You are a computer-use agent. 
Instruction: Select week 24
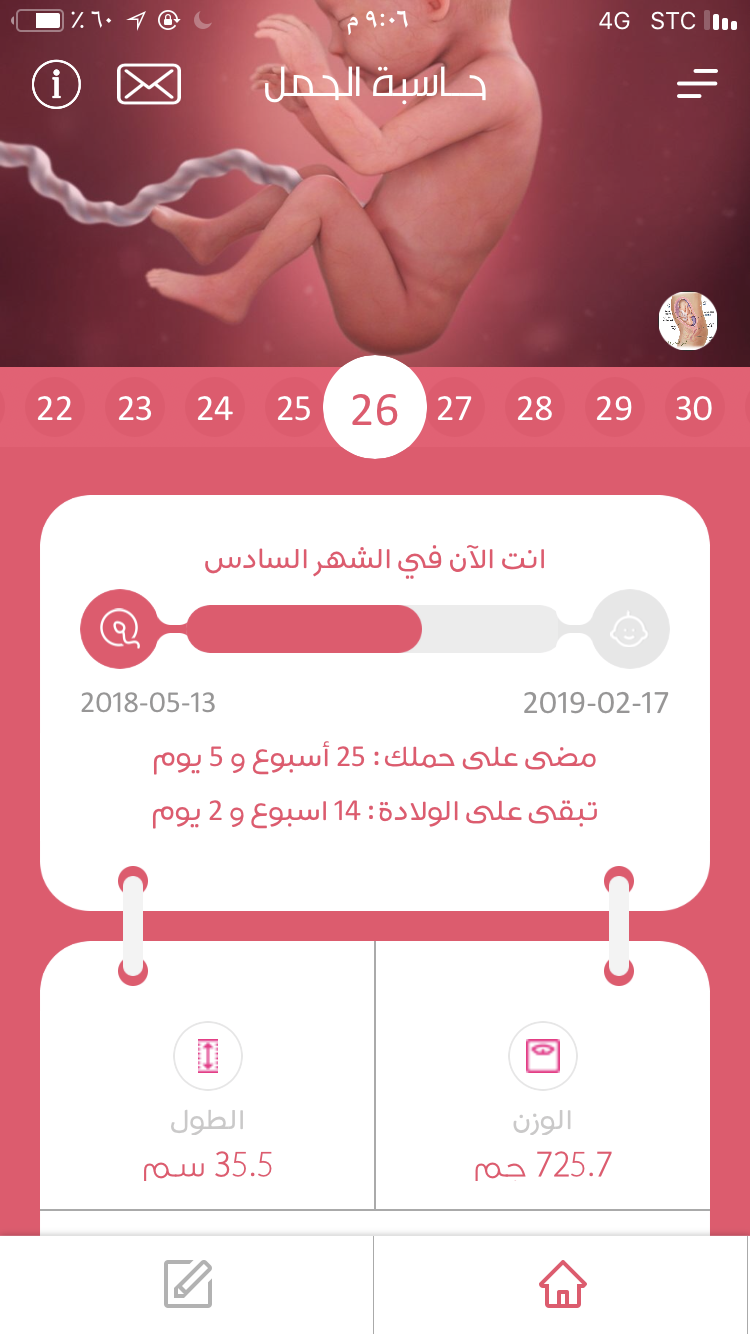point(215,408)
